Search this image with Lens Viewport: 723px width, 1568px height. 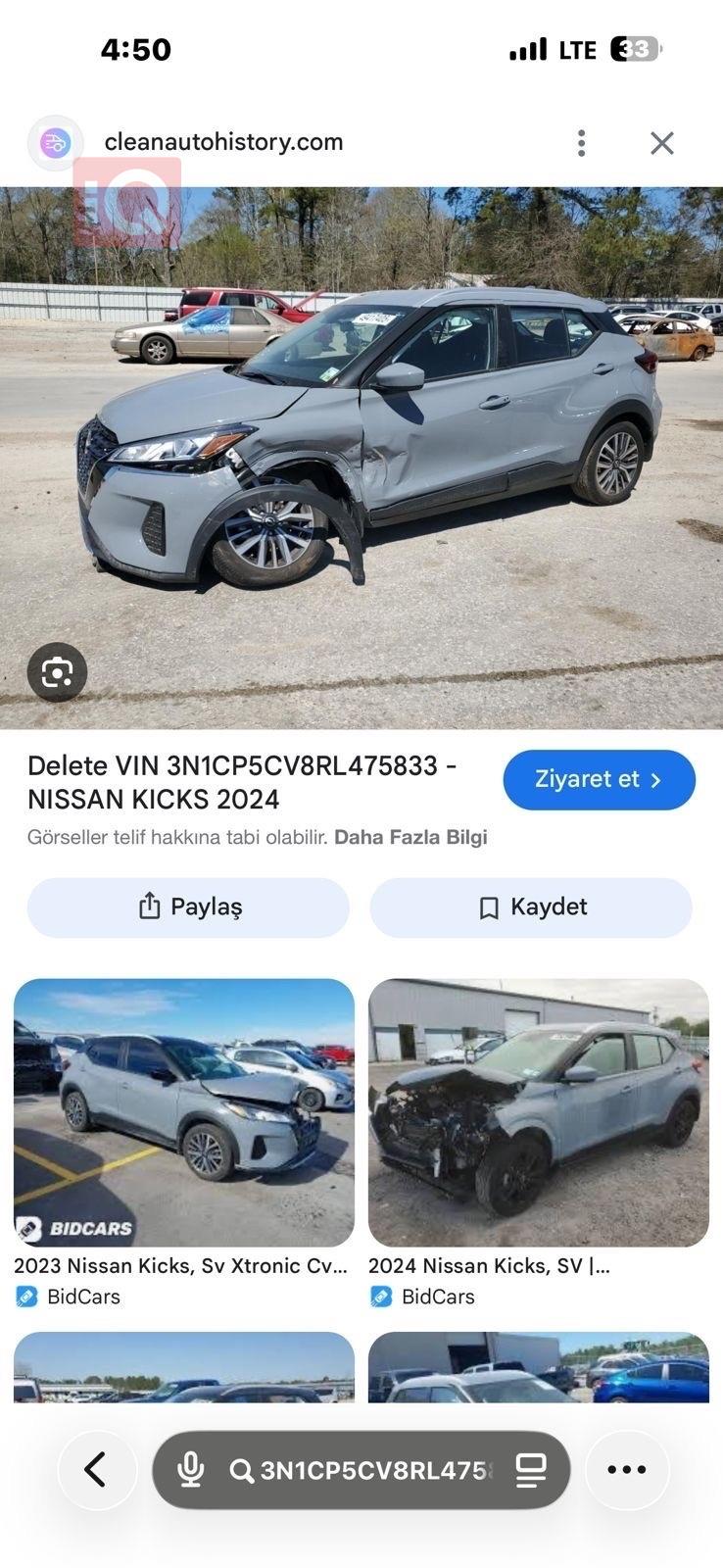tap(57, 672)
